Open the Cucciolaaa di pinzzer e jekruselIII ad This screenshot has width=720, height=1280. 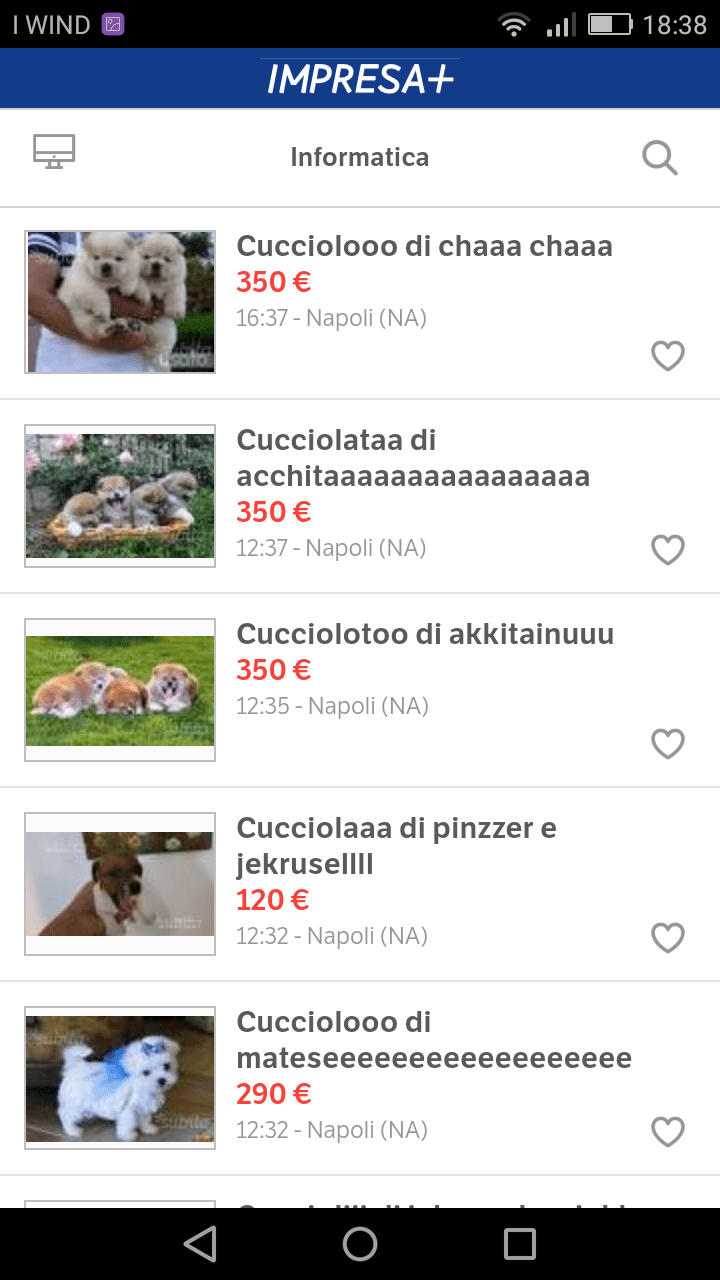(396, 847)
